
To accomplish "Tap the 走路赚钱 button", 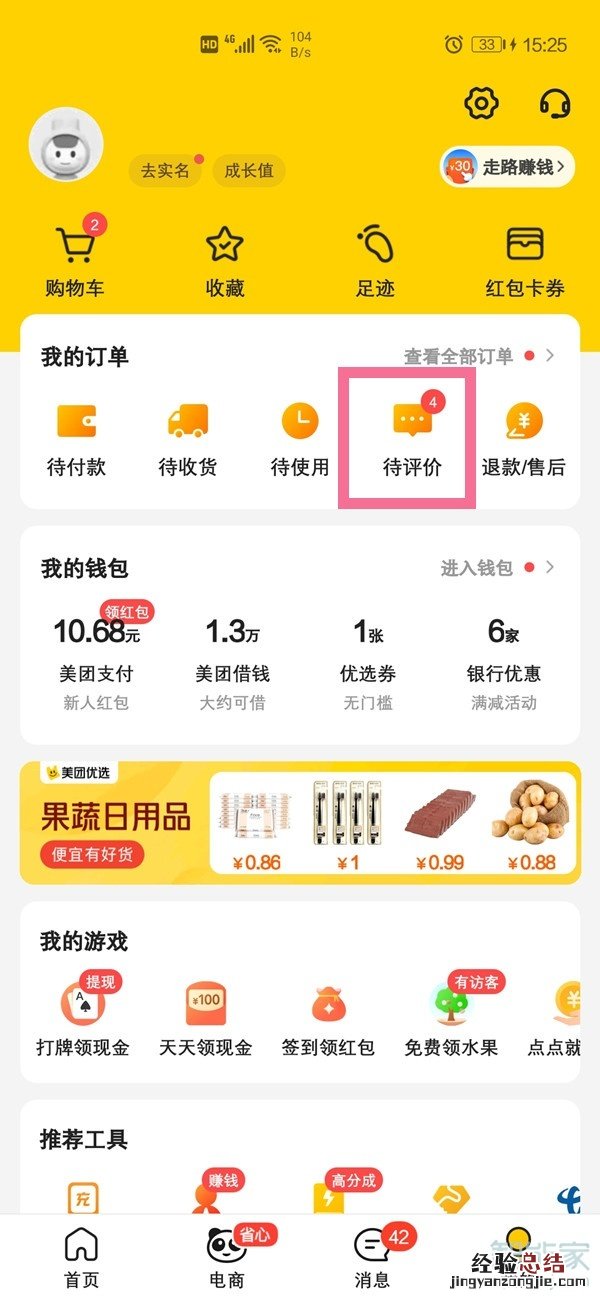I will pos(508,167).
